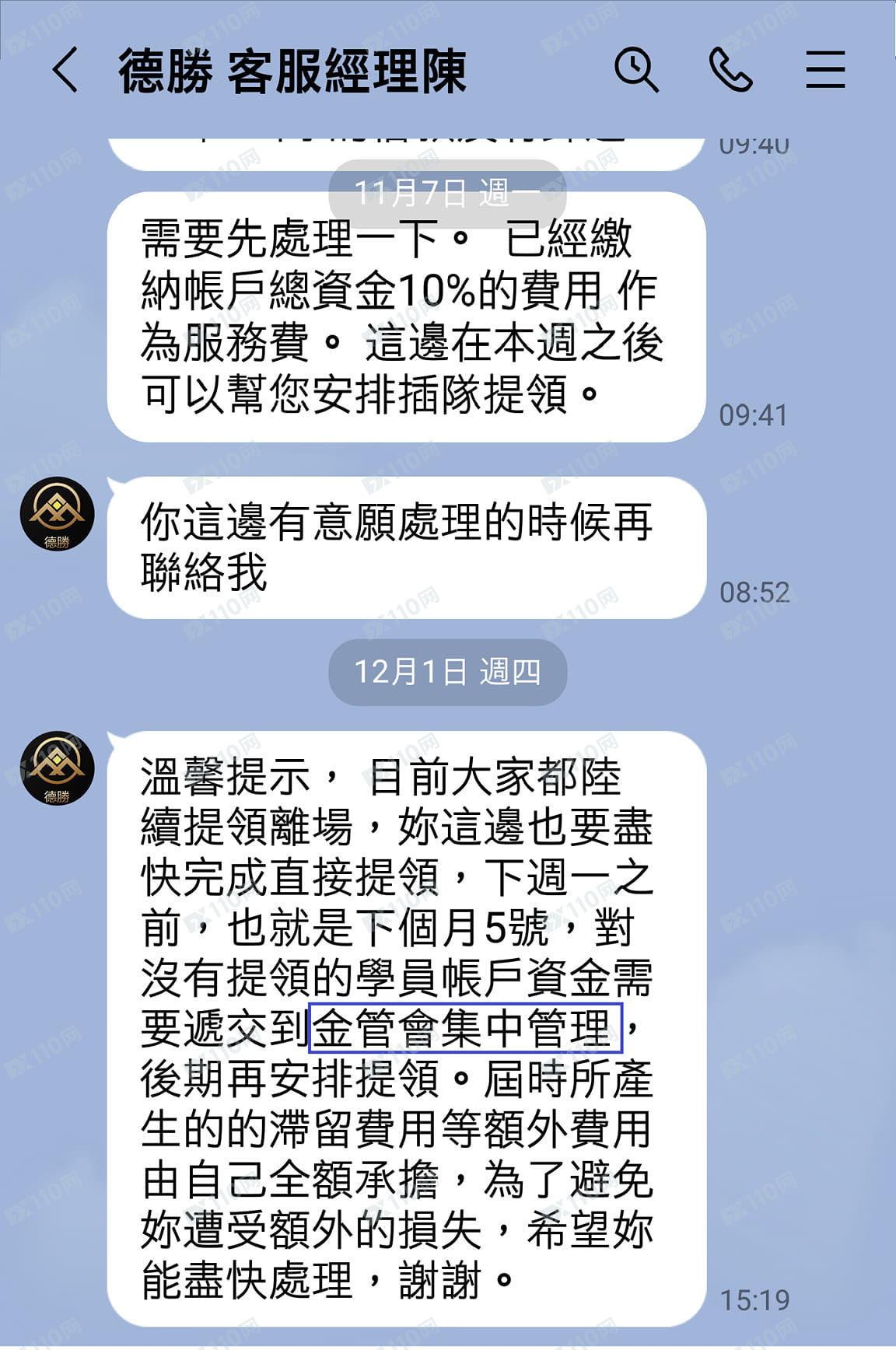Open the chat menu

(x=825, y=70)
